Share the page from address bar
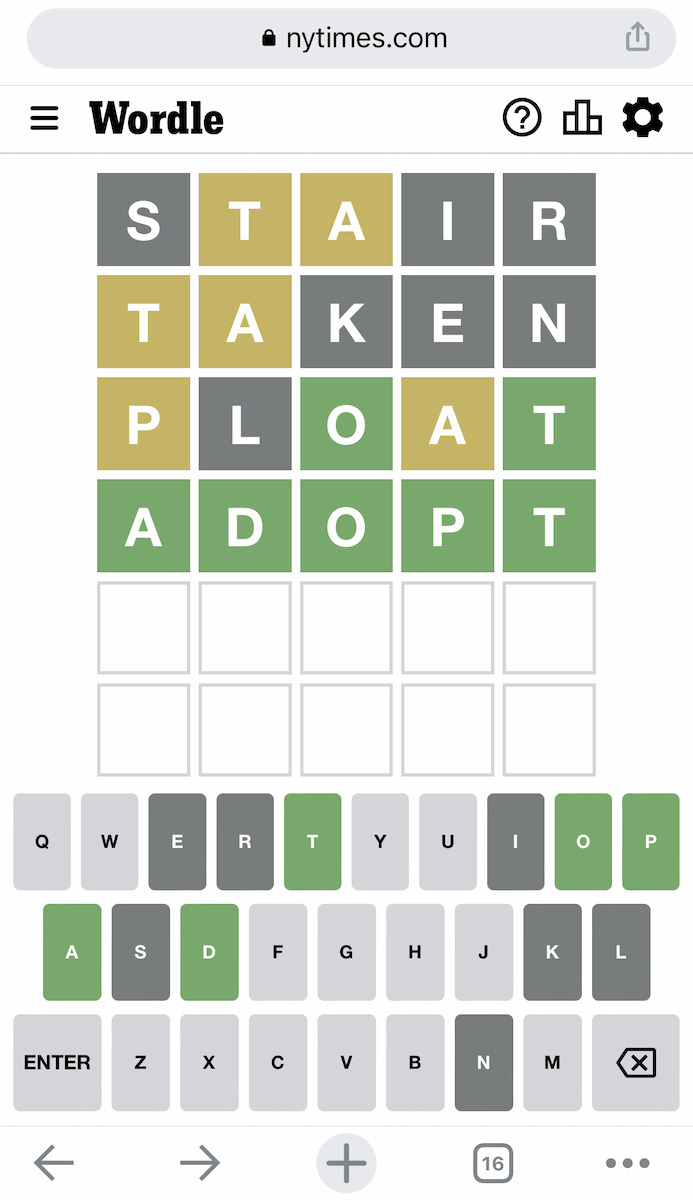693x1200 pixels. [x=638, y=38]
